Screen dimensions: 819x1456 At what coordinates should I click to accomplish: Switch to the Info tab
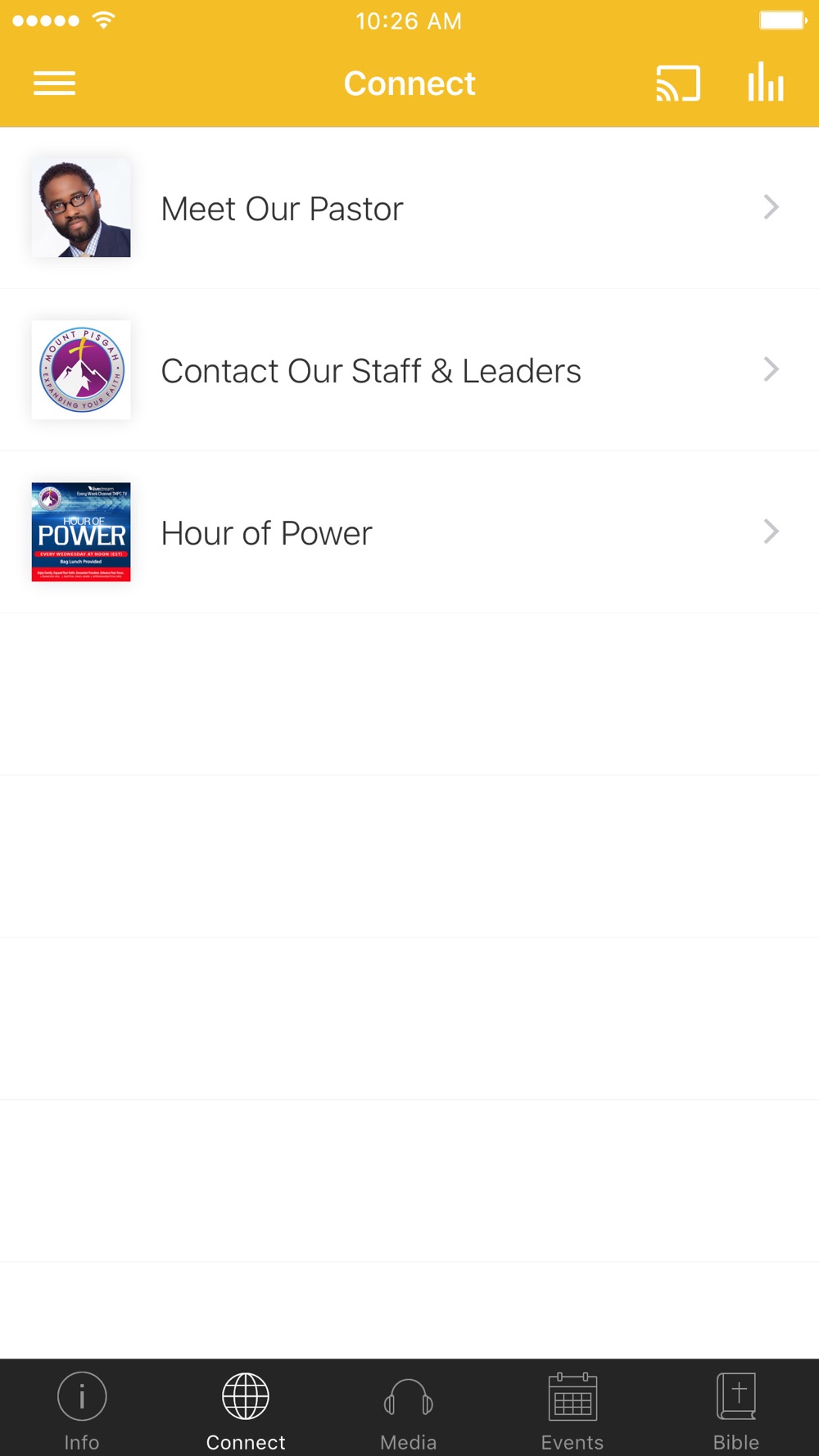[82, 1410]
